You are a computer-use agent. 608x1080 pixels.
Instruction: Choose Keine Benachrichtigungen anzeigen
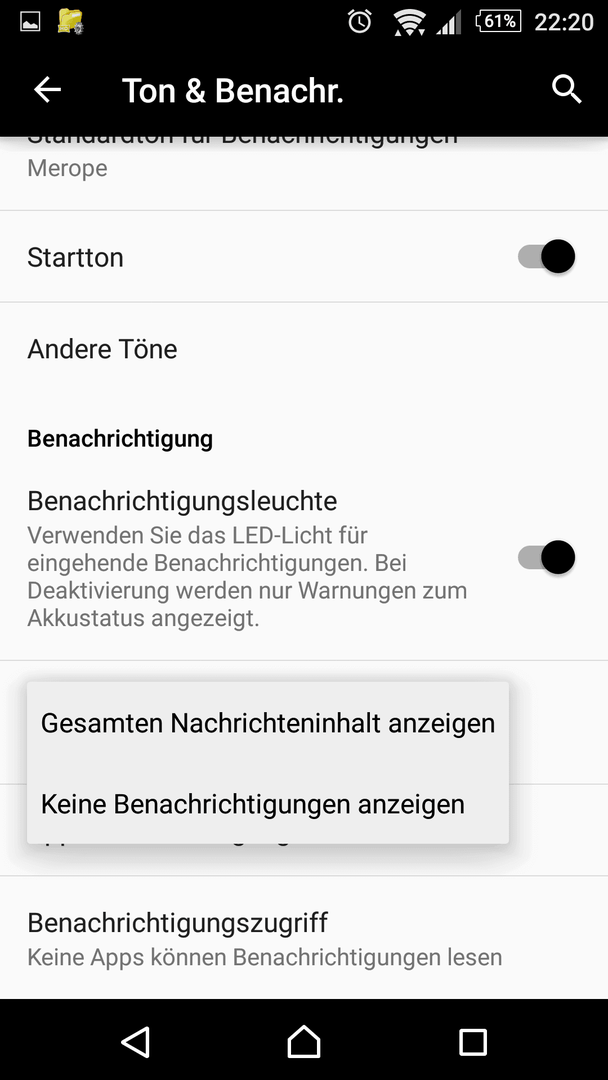tap(268, 804)
